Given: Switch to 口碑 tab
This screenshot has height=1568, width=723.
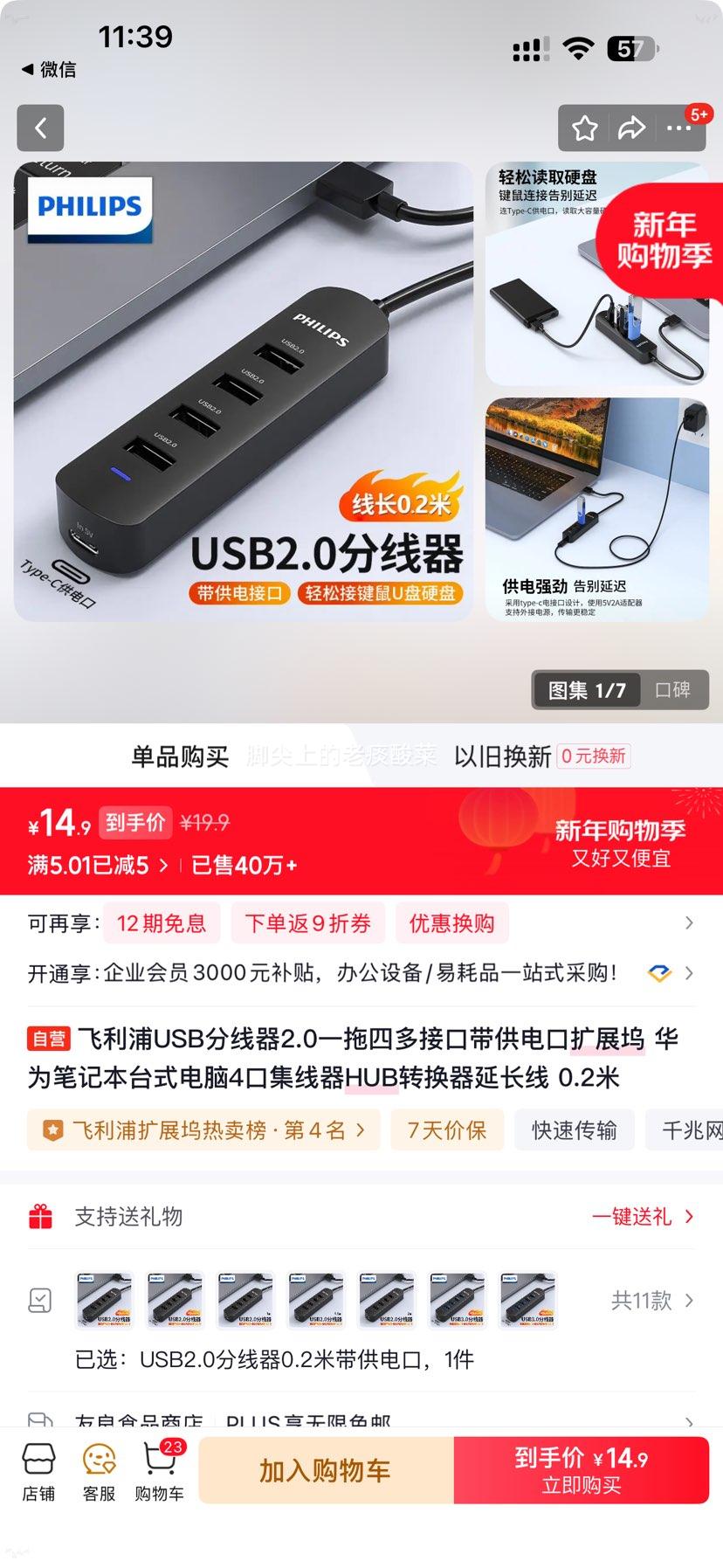Looking at the screenshot, I should coord(673,690).
